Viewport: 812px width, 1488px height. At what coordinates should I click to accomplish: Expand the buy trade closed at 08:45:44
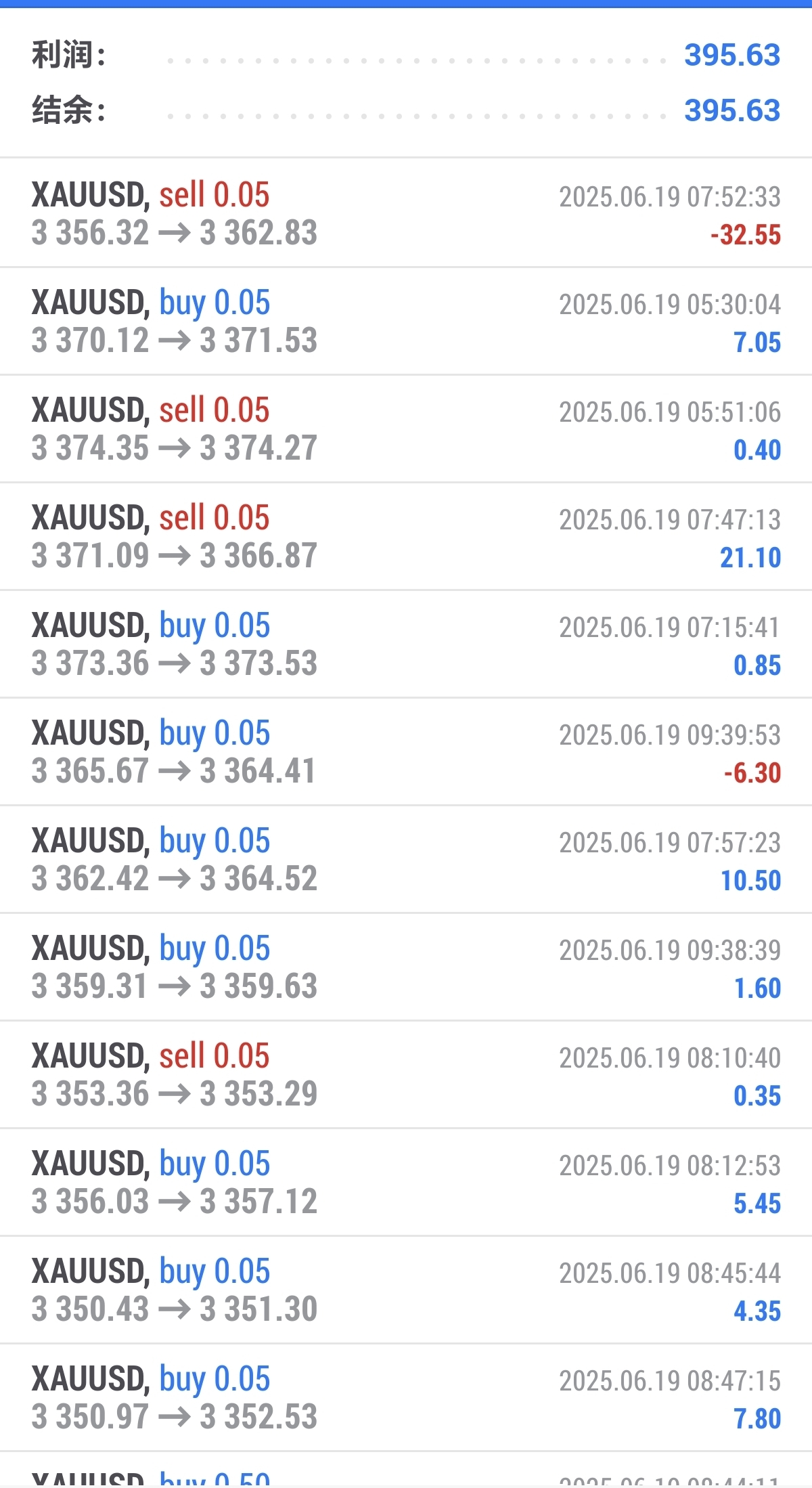tap(406, 1290)
